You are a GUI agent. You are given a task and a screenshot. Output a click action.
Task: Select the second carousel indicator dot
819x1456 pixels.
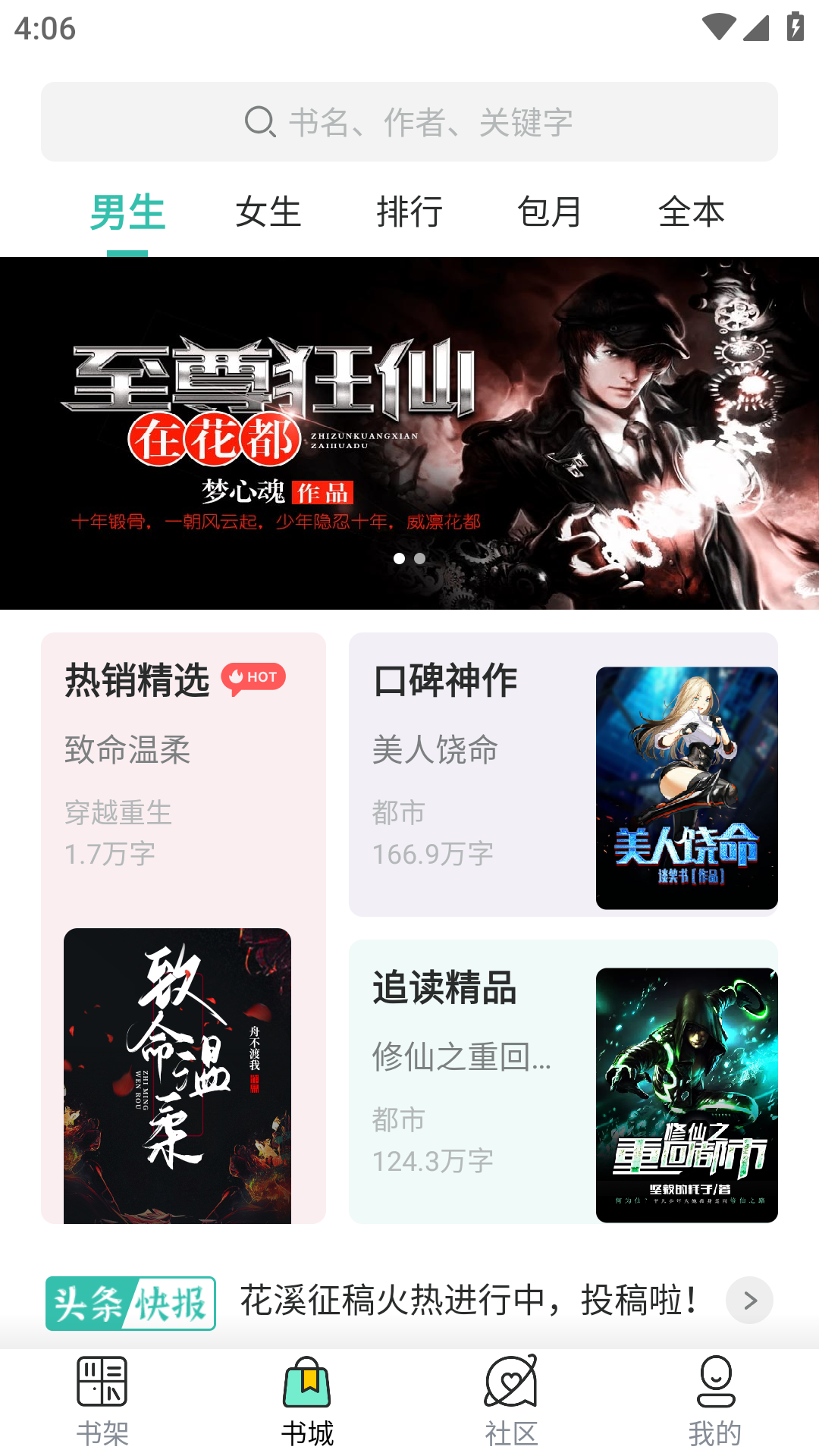pos(420,559)
